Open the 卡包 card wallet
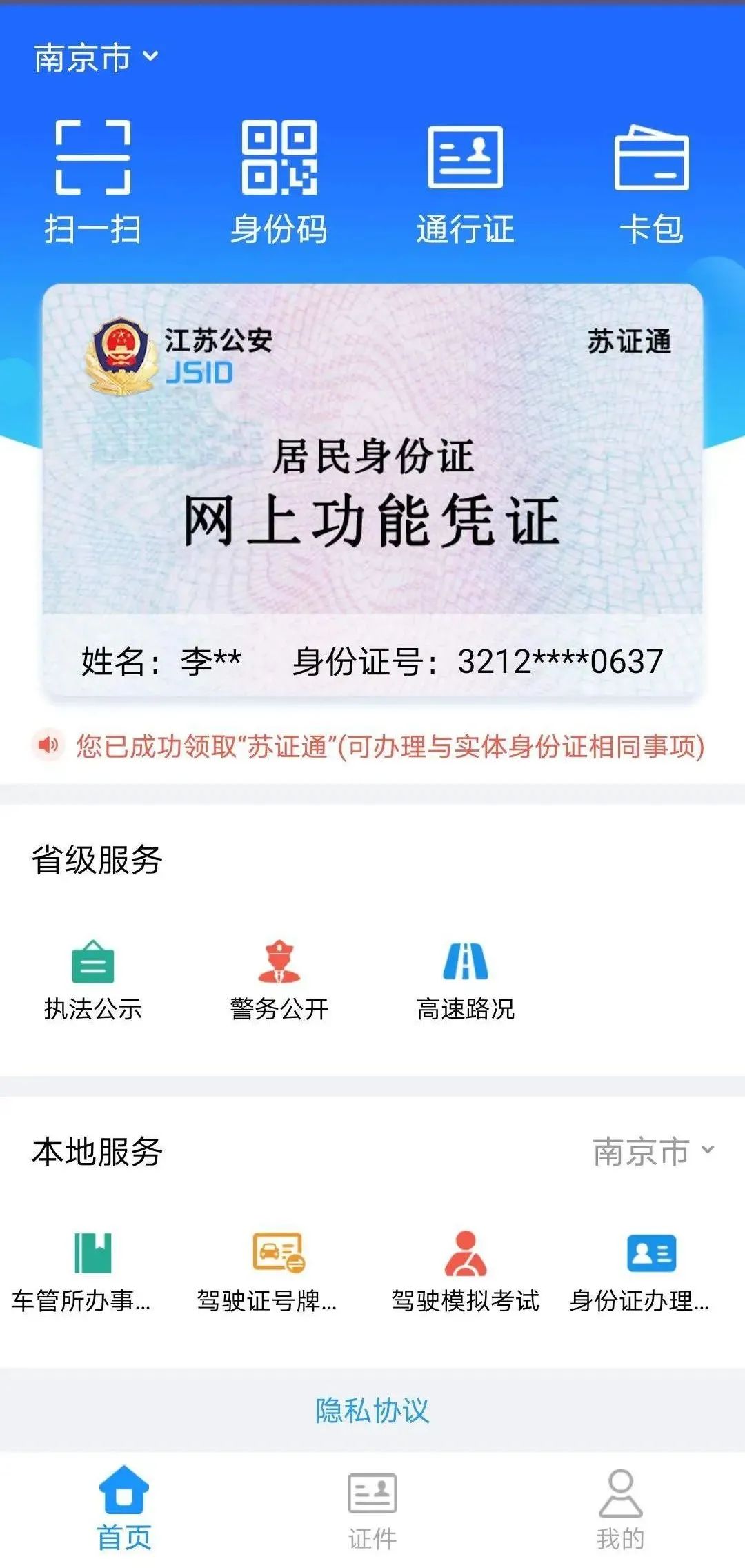The width and height of the screenshot is (745, 1568). pos(651,178)
